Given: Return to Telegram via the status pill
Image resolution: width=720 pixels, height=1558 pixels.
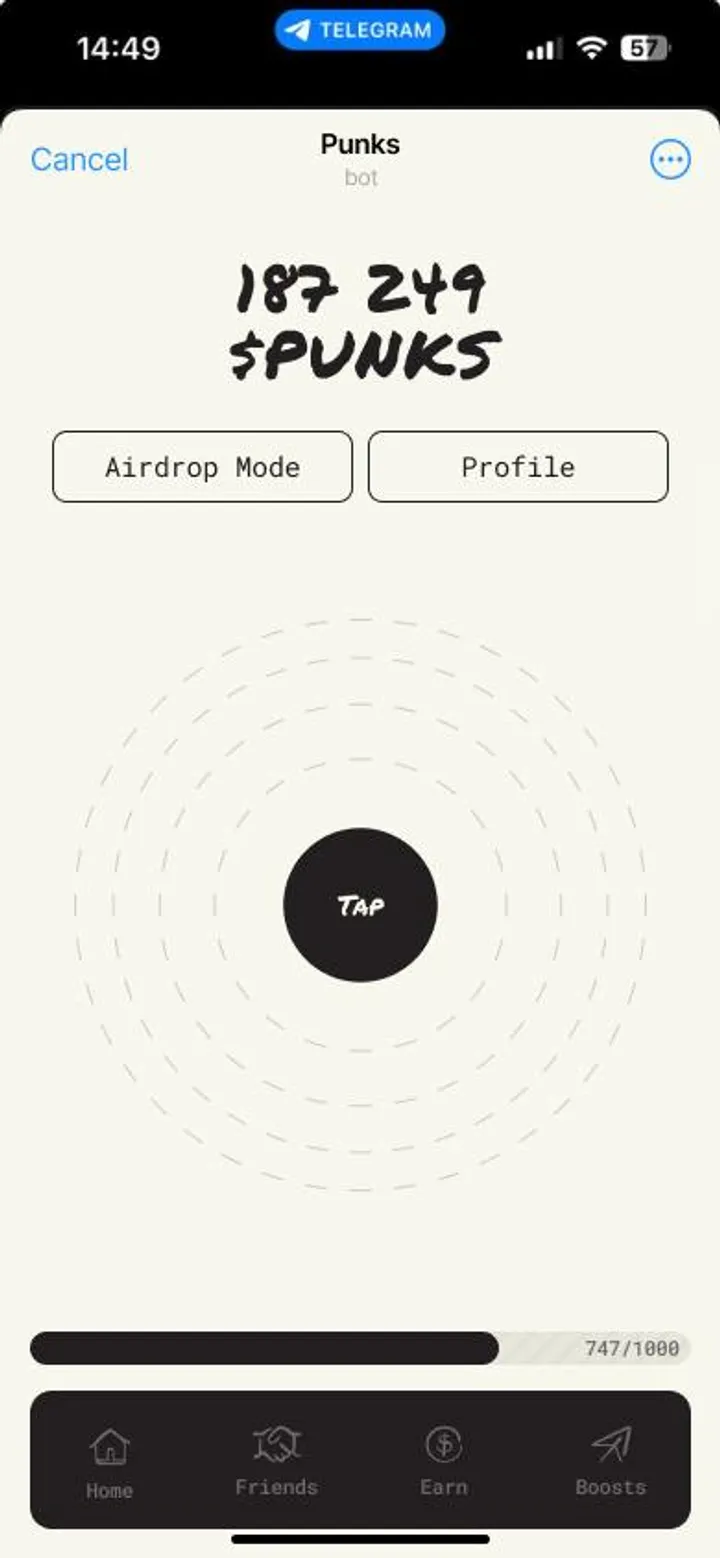Looking at the screenshot, I should pos(360,30).
